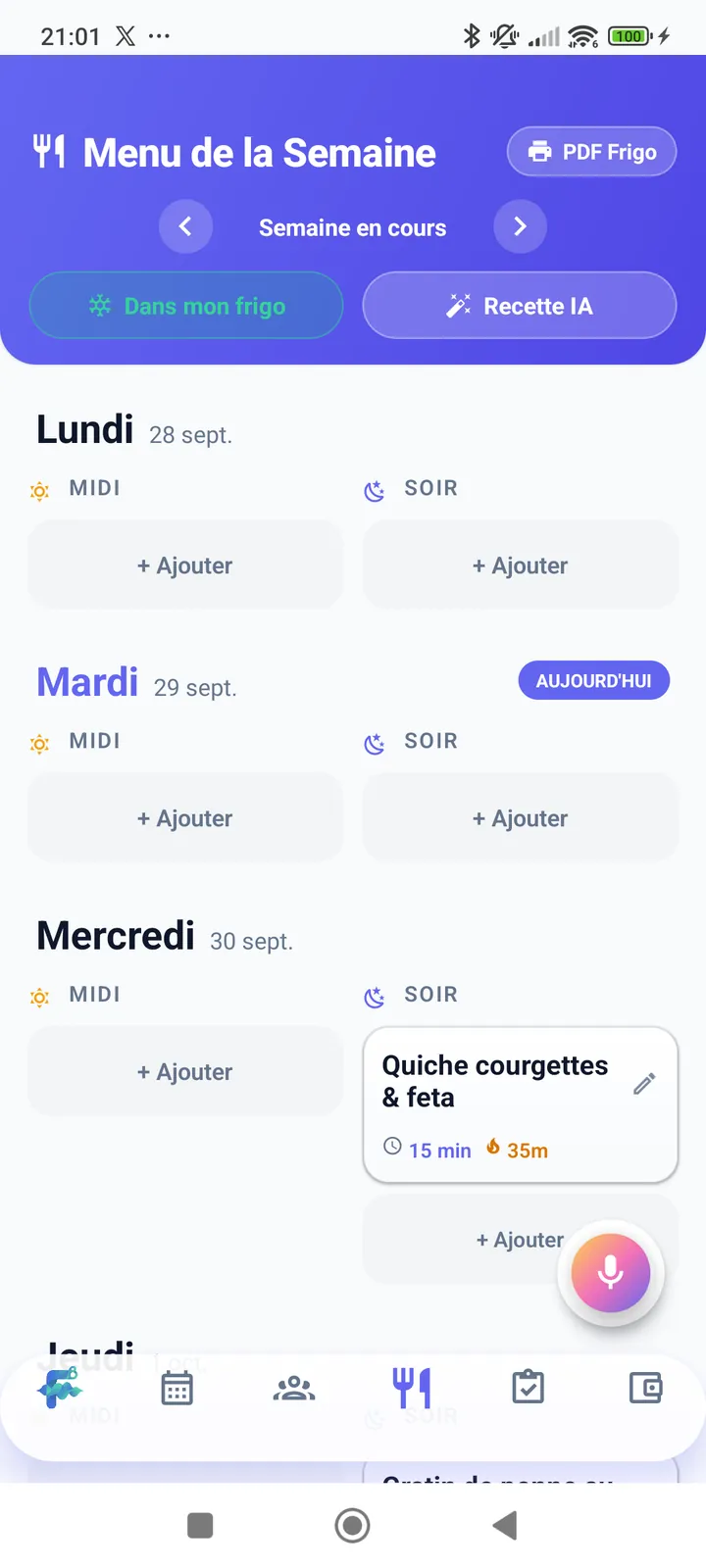Viewport: 706px width, 1568px height.
Task: Add a meal for Lundi soir
Action: coord(521,565)
